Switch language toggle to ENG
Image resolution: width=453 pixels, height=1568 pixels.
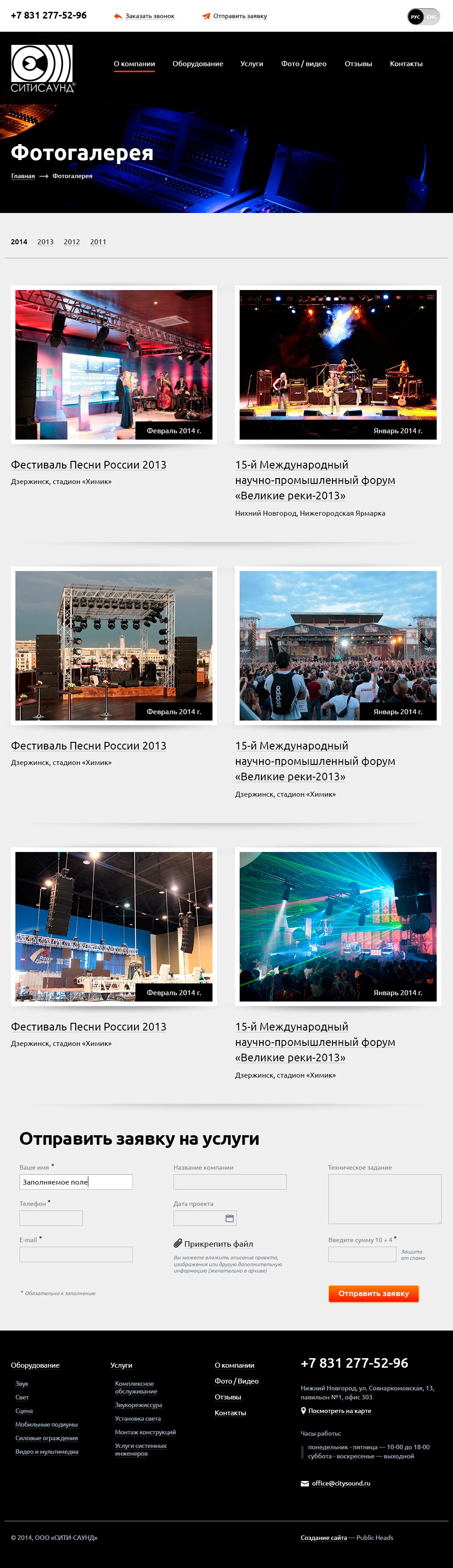tap(432, 17)
